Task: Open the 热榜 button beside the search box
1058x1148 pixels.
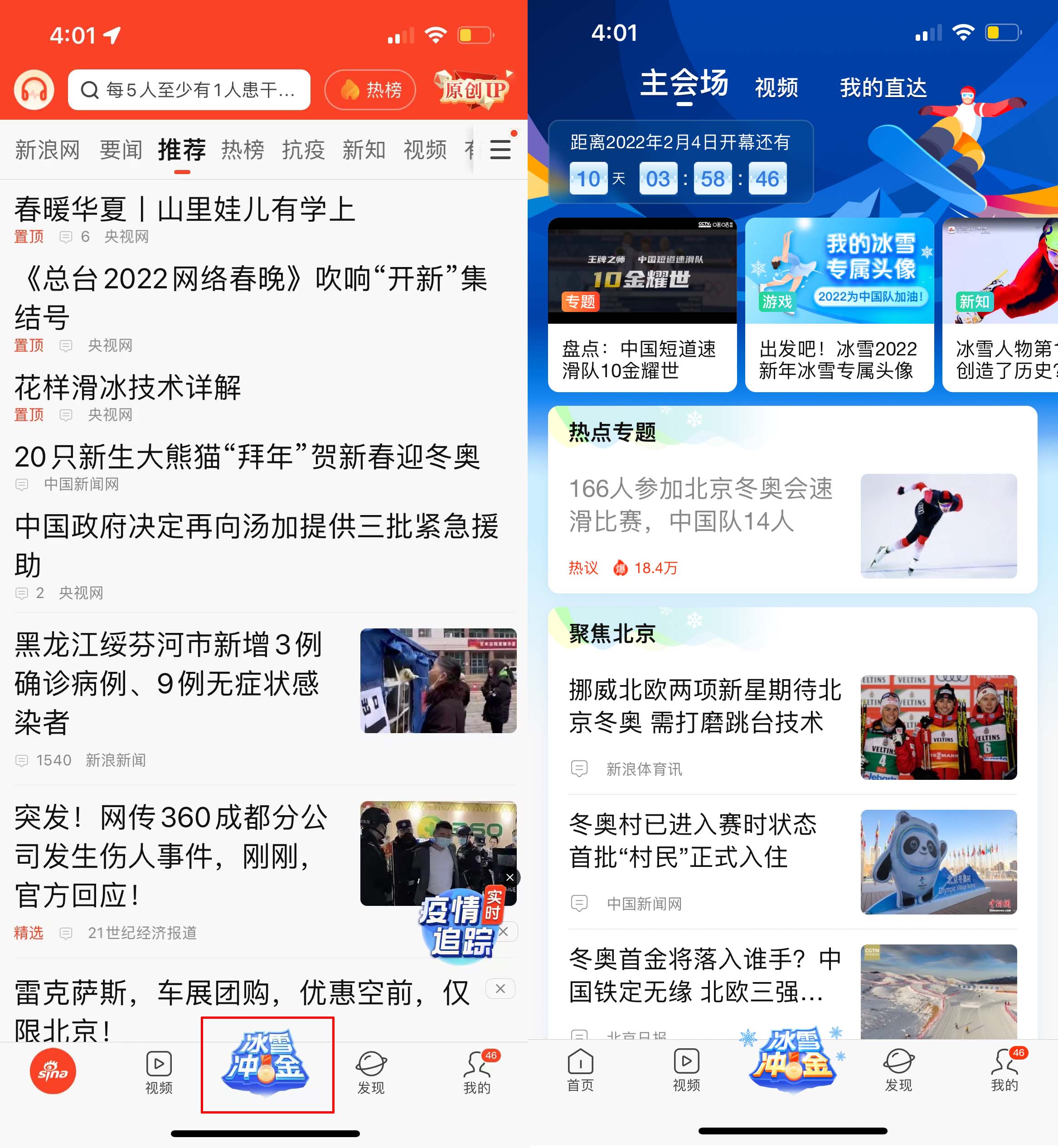Action: [x=370, y=90]
